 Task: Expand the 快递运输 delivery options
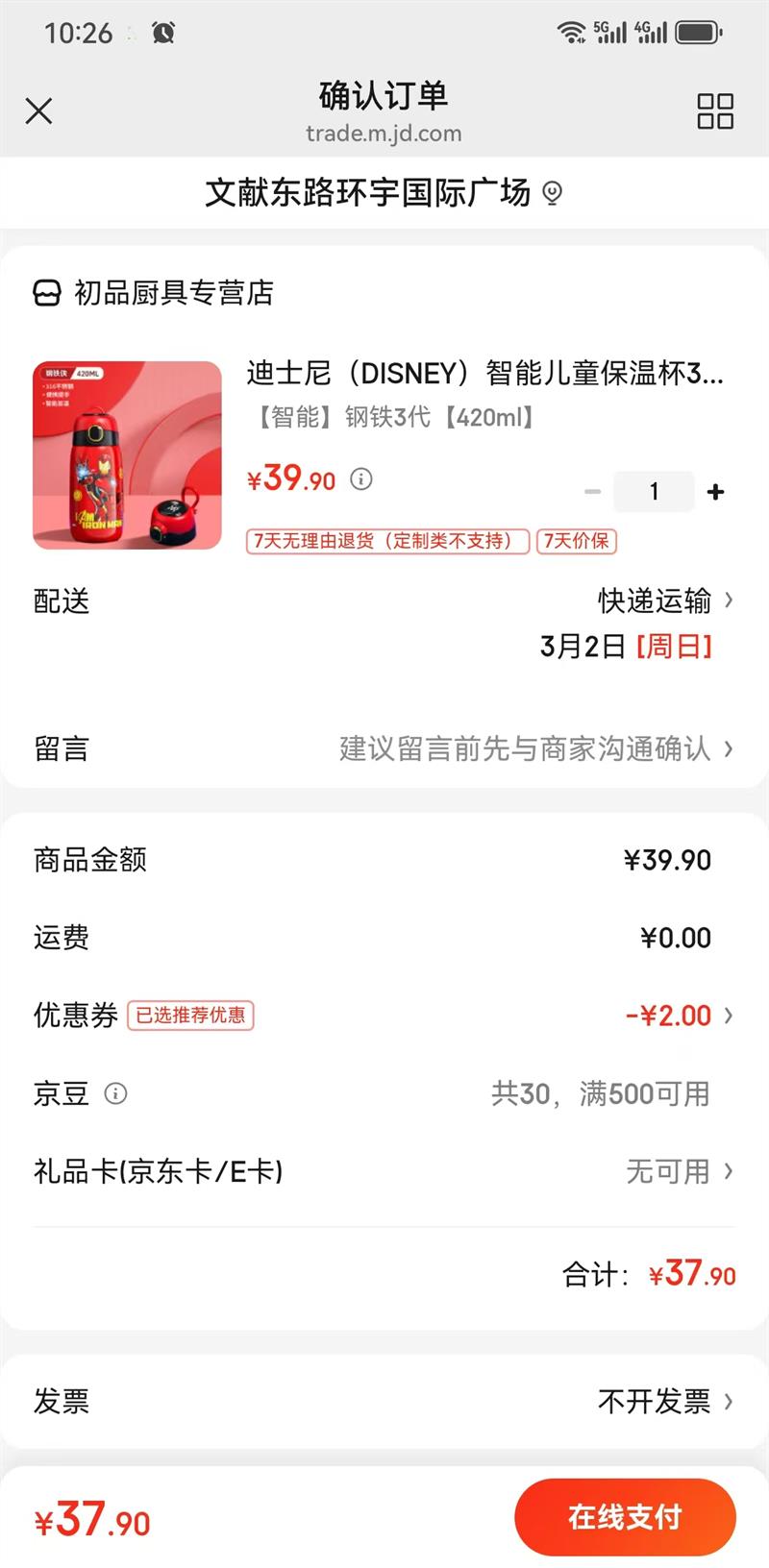(654, 601)
